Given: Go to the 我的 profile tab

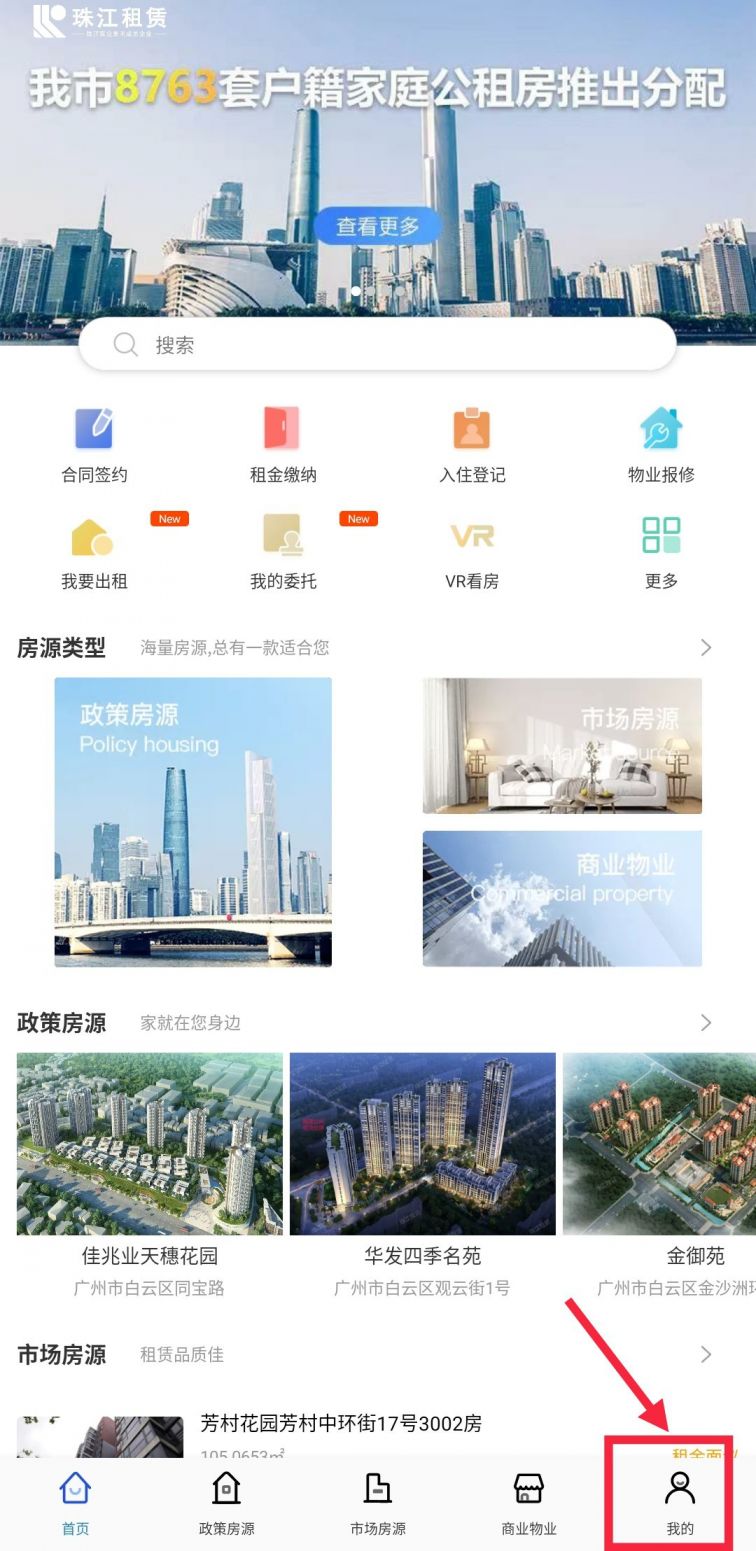Looking at the screenshot, I should pyautogui.click(x=680, y=1504).
